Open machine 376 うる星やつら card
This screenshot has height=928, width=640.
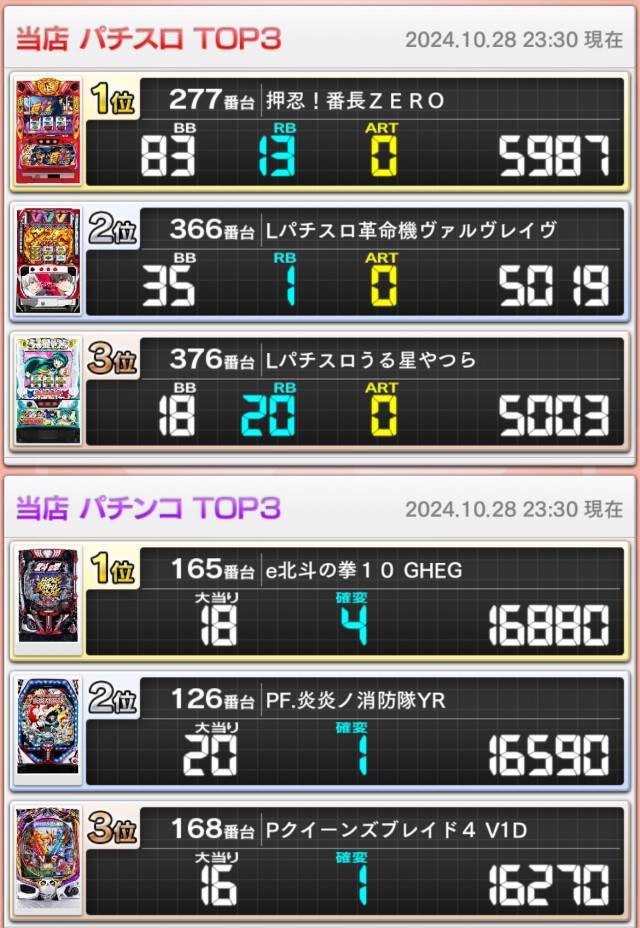(x=320, y=391)
